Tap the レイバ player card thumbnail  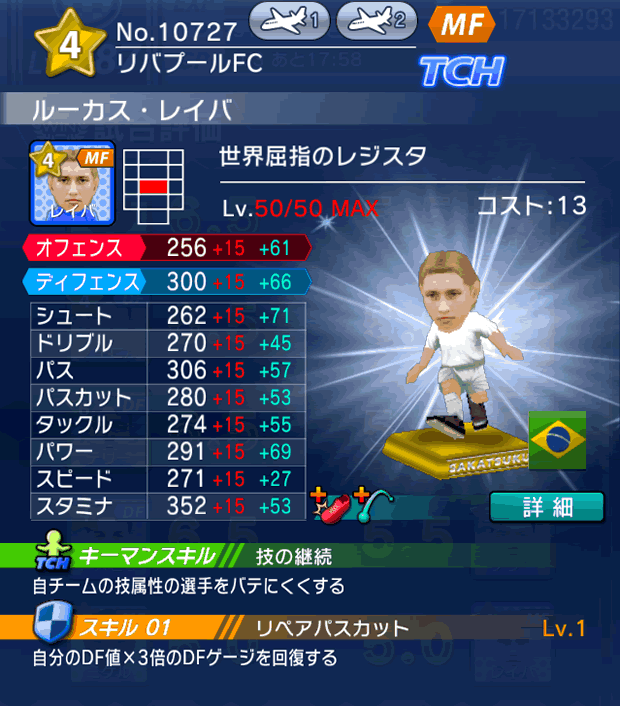[x=73, y=183]
